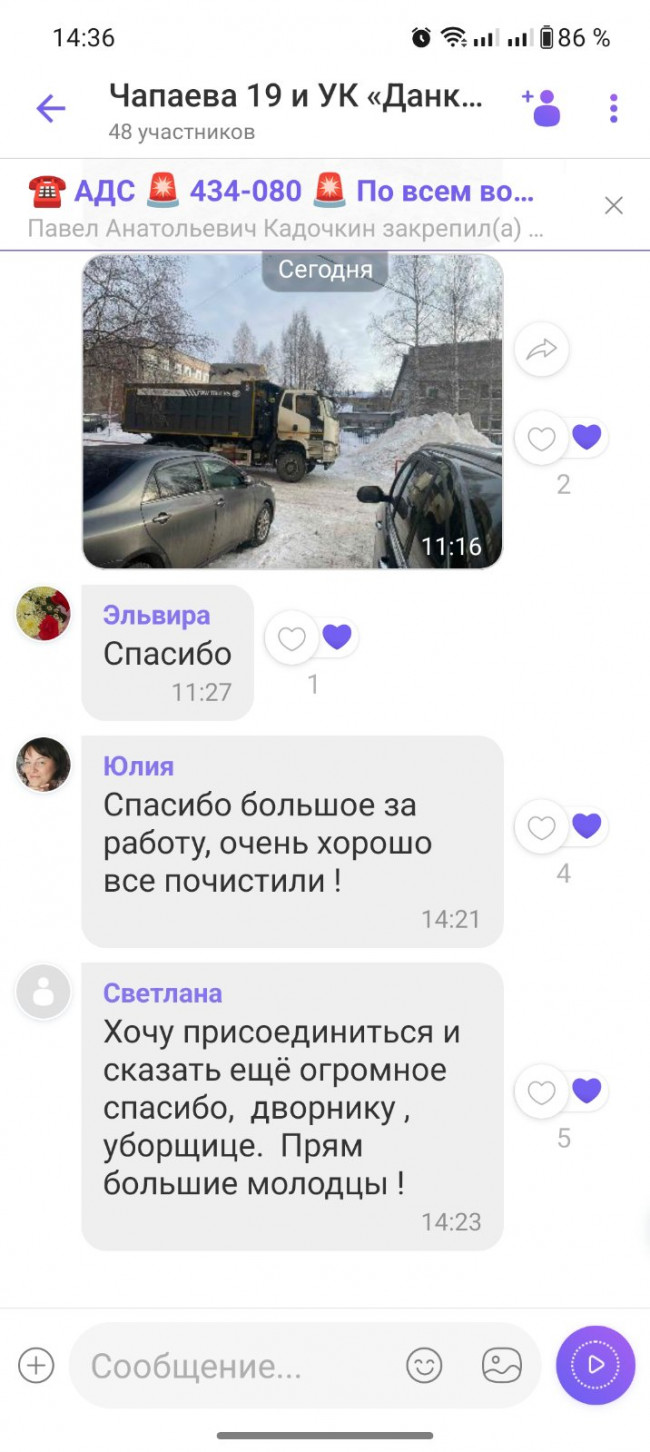Forward the truck photo

click(541, 349)
